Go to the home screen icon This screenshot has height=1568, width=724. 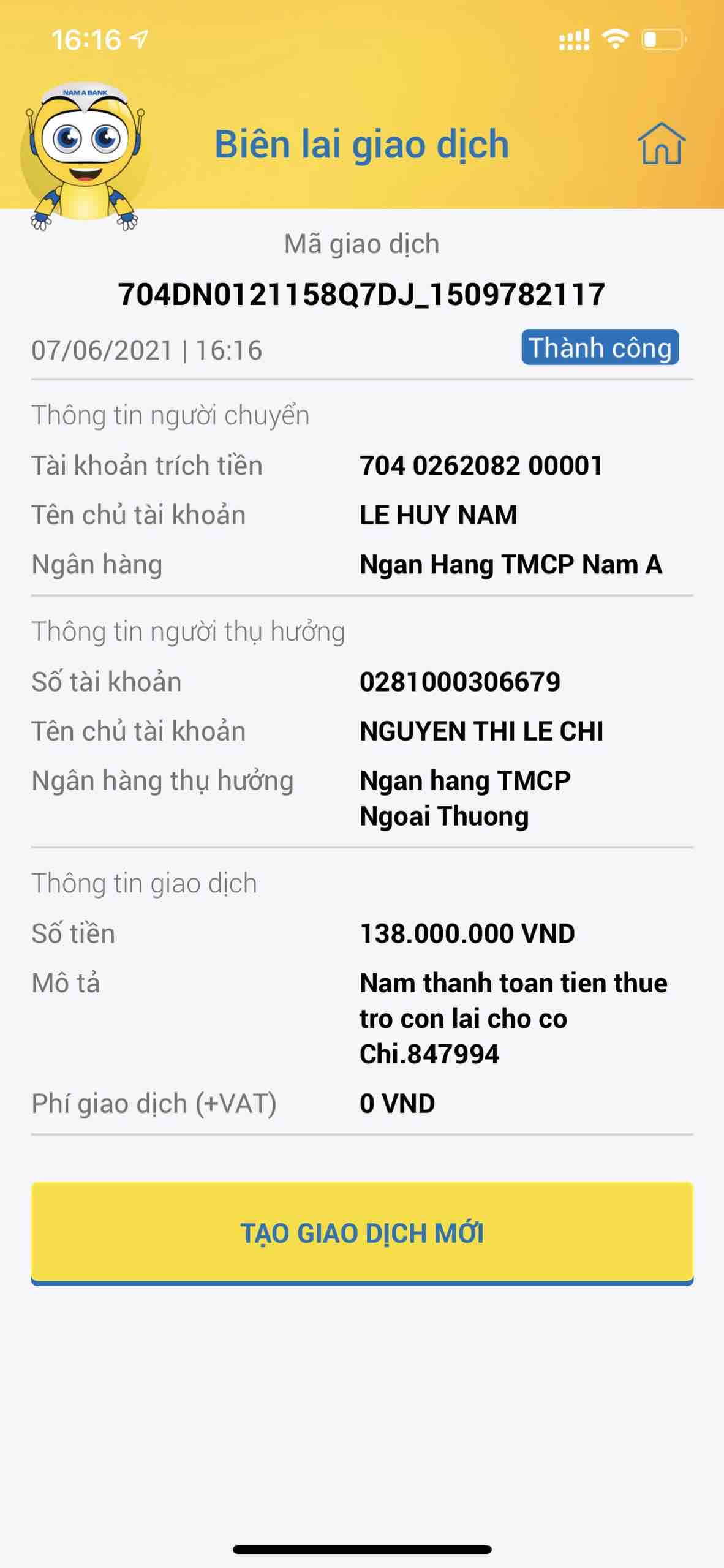coord(661,144)
